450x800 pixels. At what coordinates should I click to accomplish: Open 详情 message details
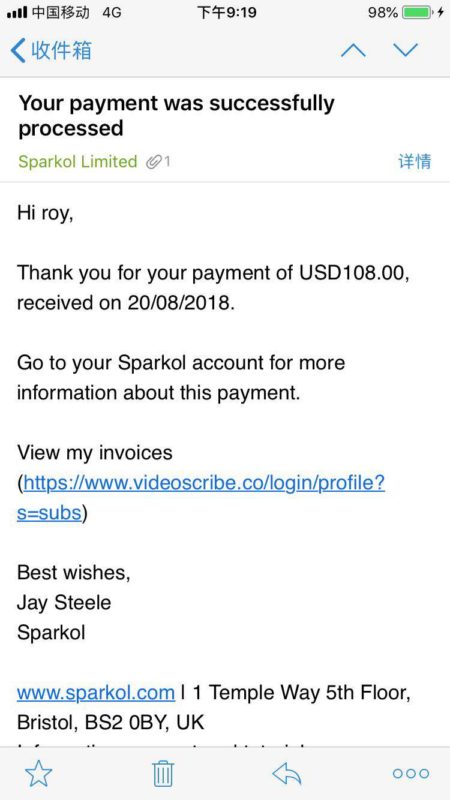click(x=414, y=161)
